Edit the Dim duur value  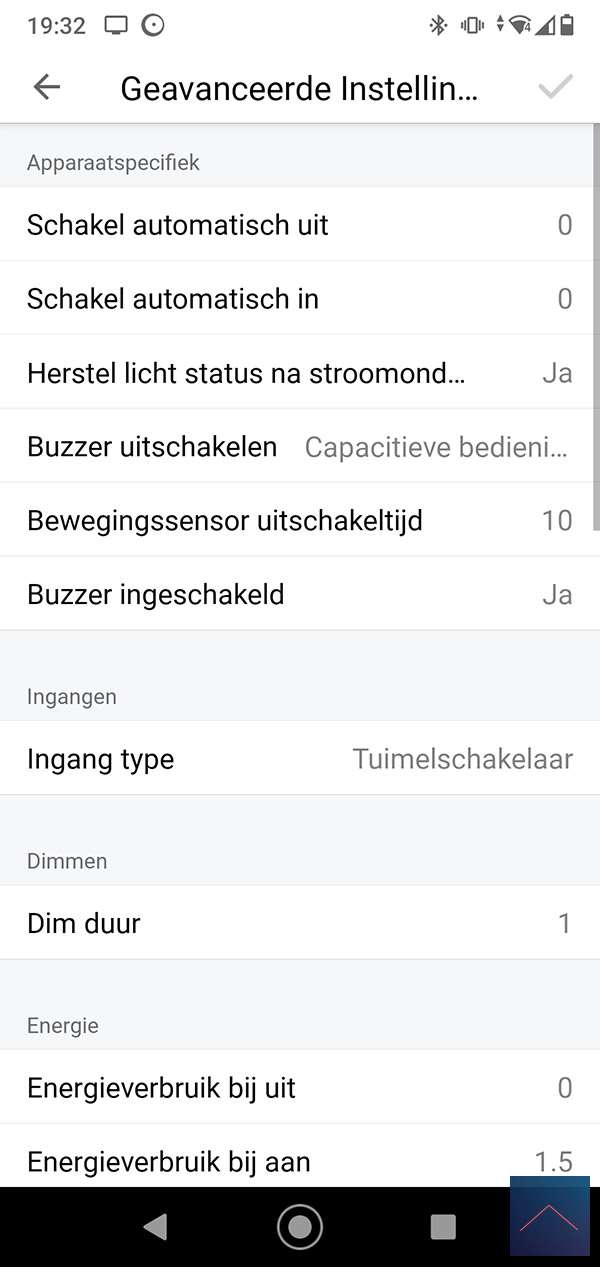click(x=299, y=923)
